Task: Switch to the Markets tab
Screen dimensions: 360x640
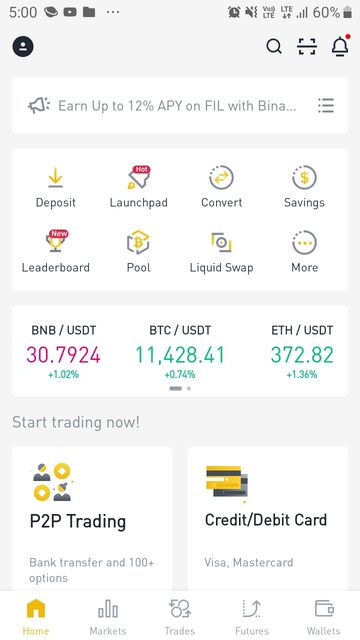Action: pos(108,617)
